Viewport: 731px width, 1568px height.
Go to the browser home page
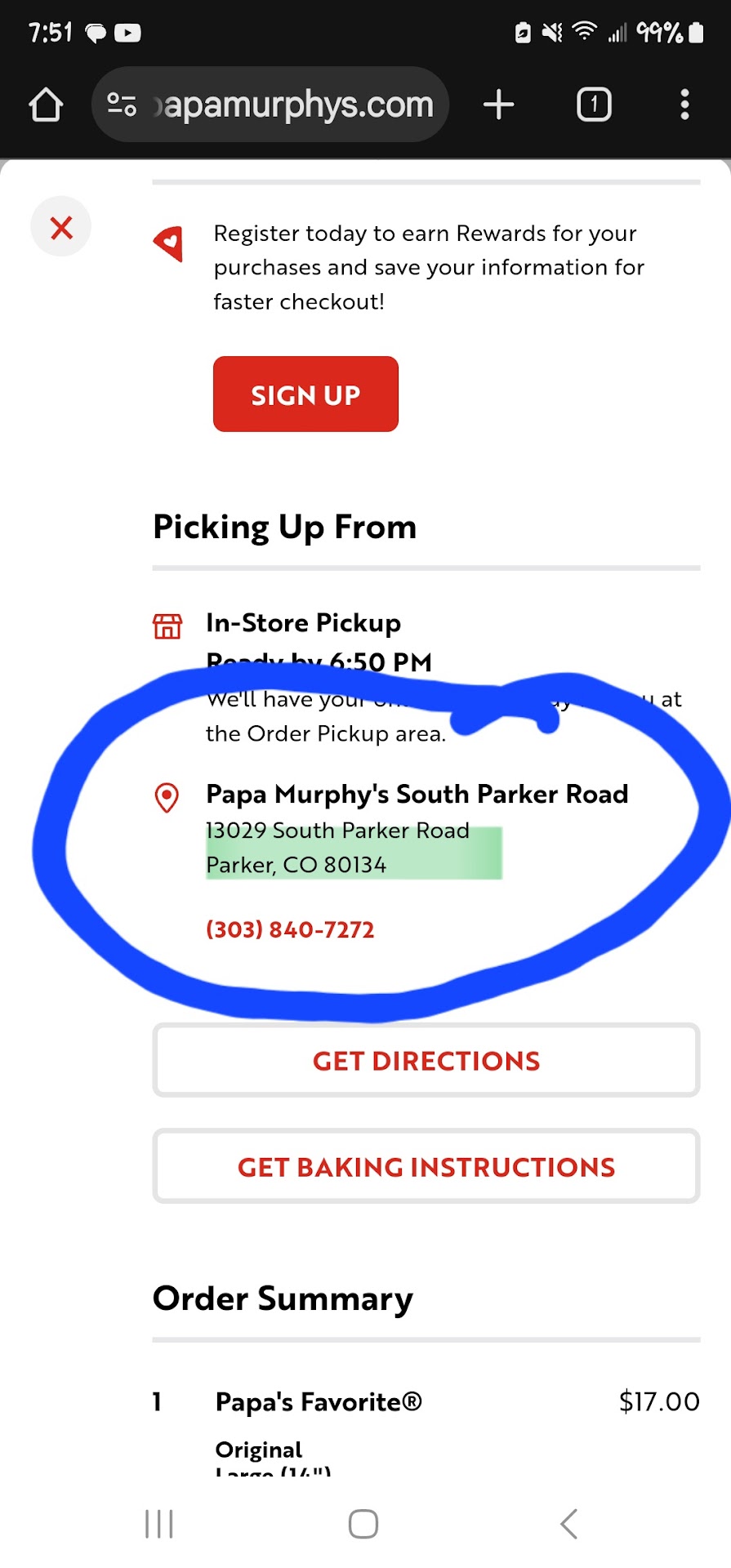(x=46, y=105)
